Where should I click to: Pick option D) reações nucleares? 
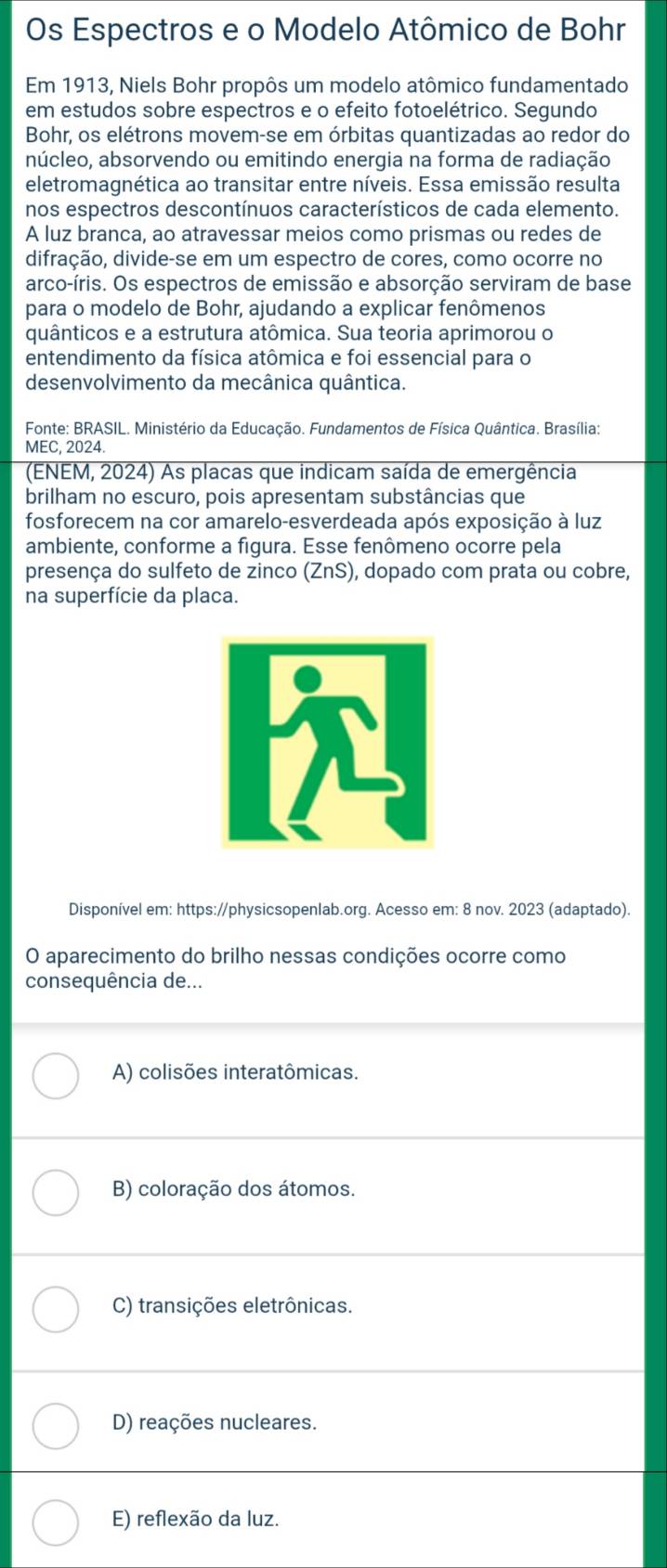tap(56, 1426)
